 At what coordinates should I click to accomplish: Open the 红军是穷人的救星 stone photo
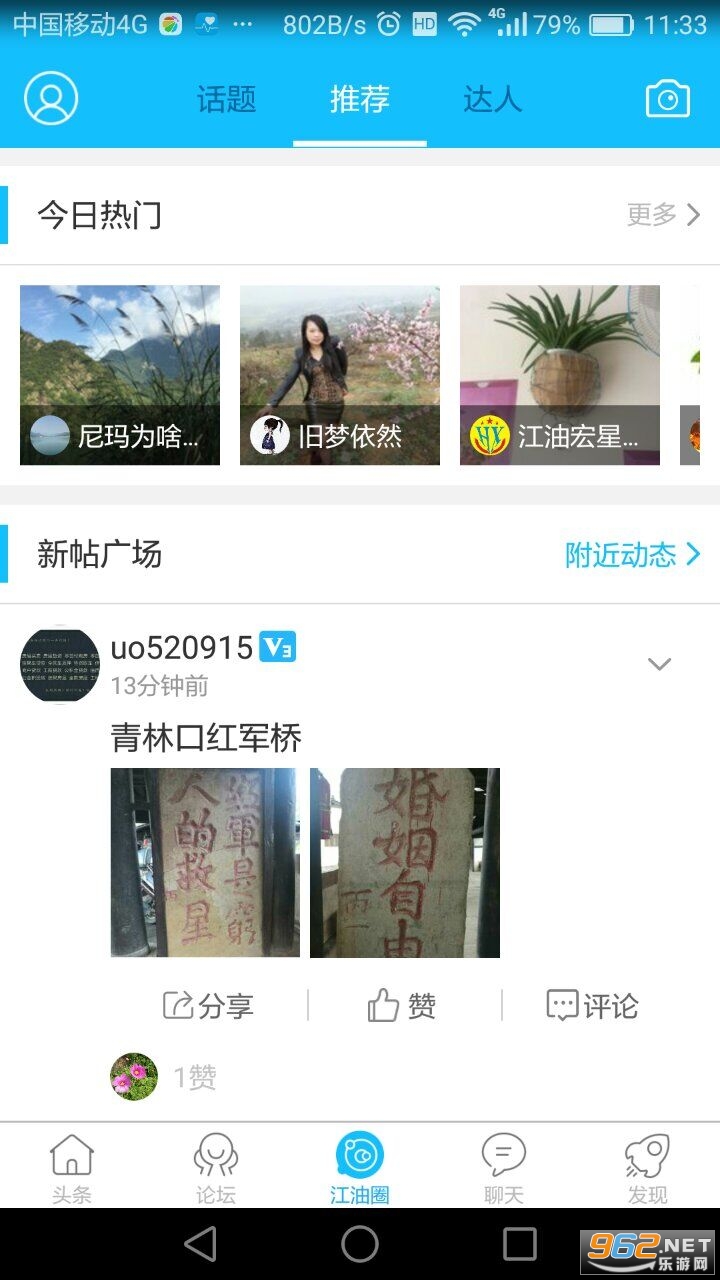tap(205, 862)
